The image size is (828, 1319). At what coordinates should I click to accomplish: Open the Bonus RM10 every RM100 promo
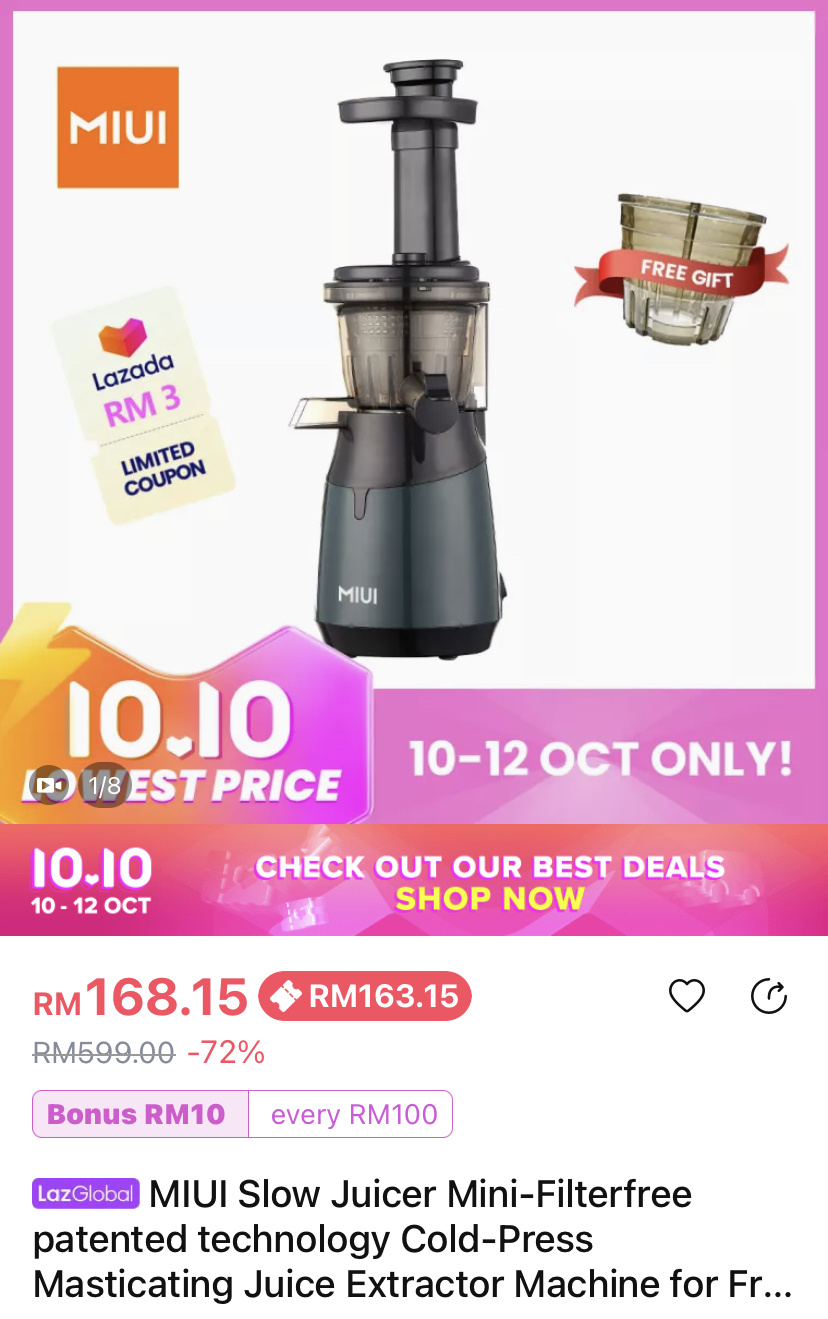point(243,1114)
